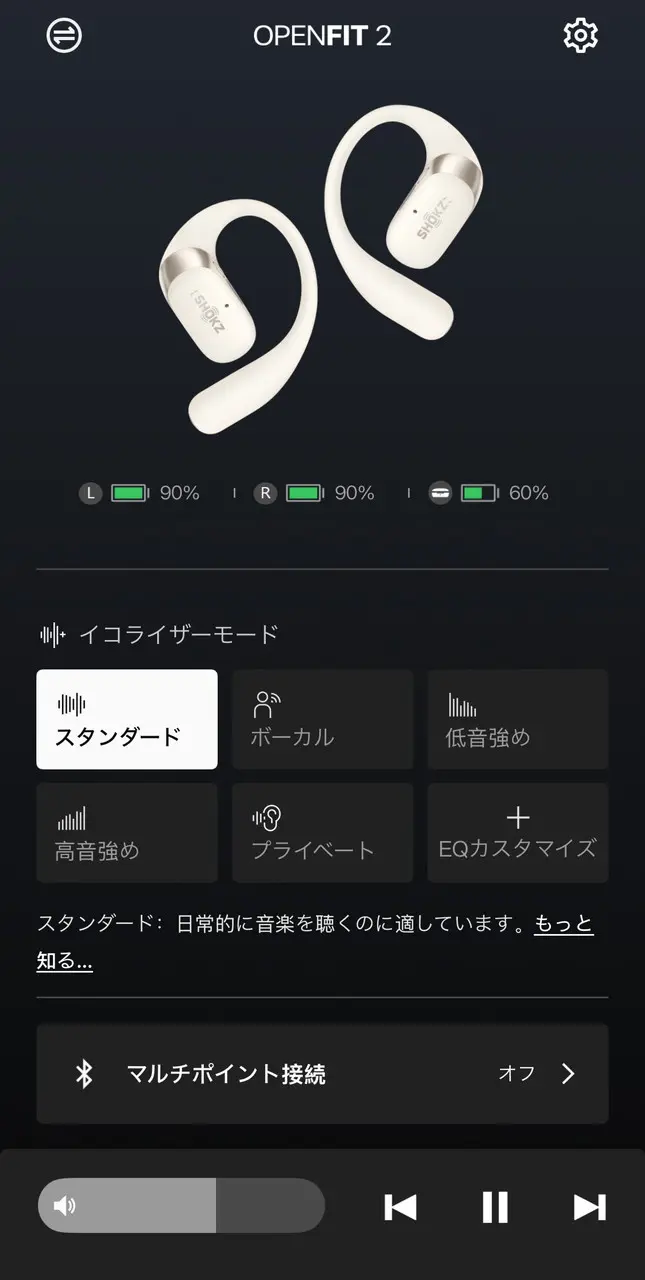
Task: Open the device switch icon
Action: click(x=64, y=35)
